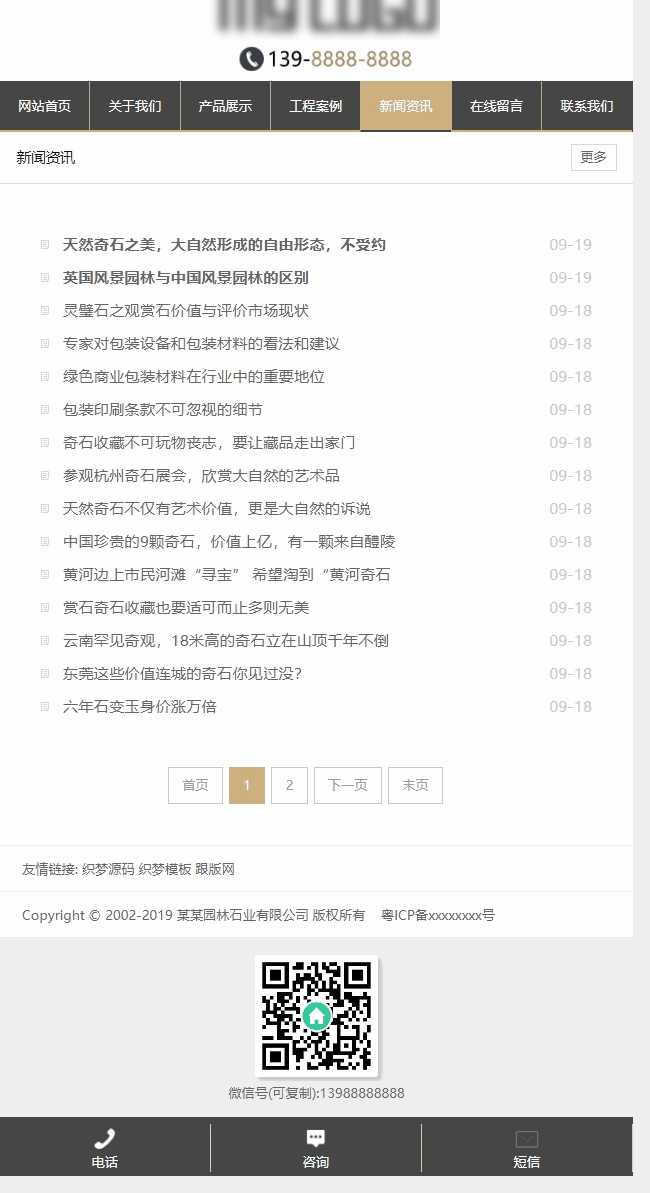
Task: Open article 包装印刷条款不可忽视的细节
Action: click(x=163, y=409)
